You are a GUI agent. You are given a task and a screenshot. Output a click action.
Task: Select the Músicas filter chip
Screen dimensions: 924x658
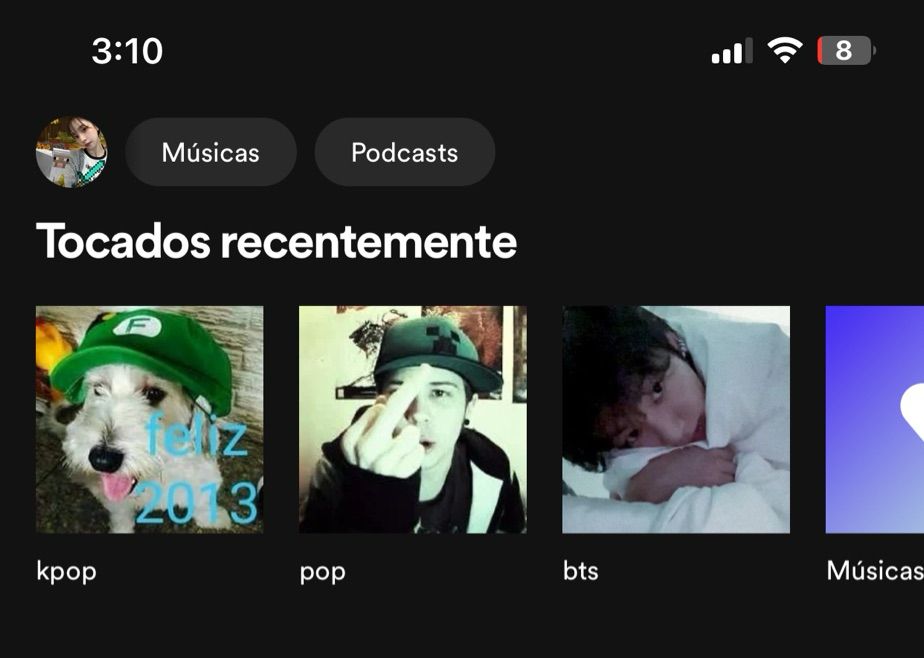(210, 153)
